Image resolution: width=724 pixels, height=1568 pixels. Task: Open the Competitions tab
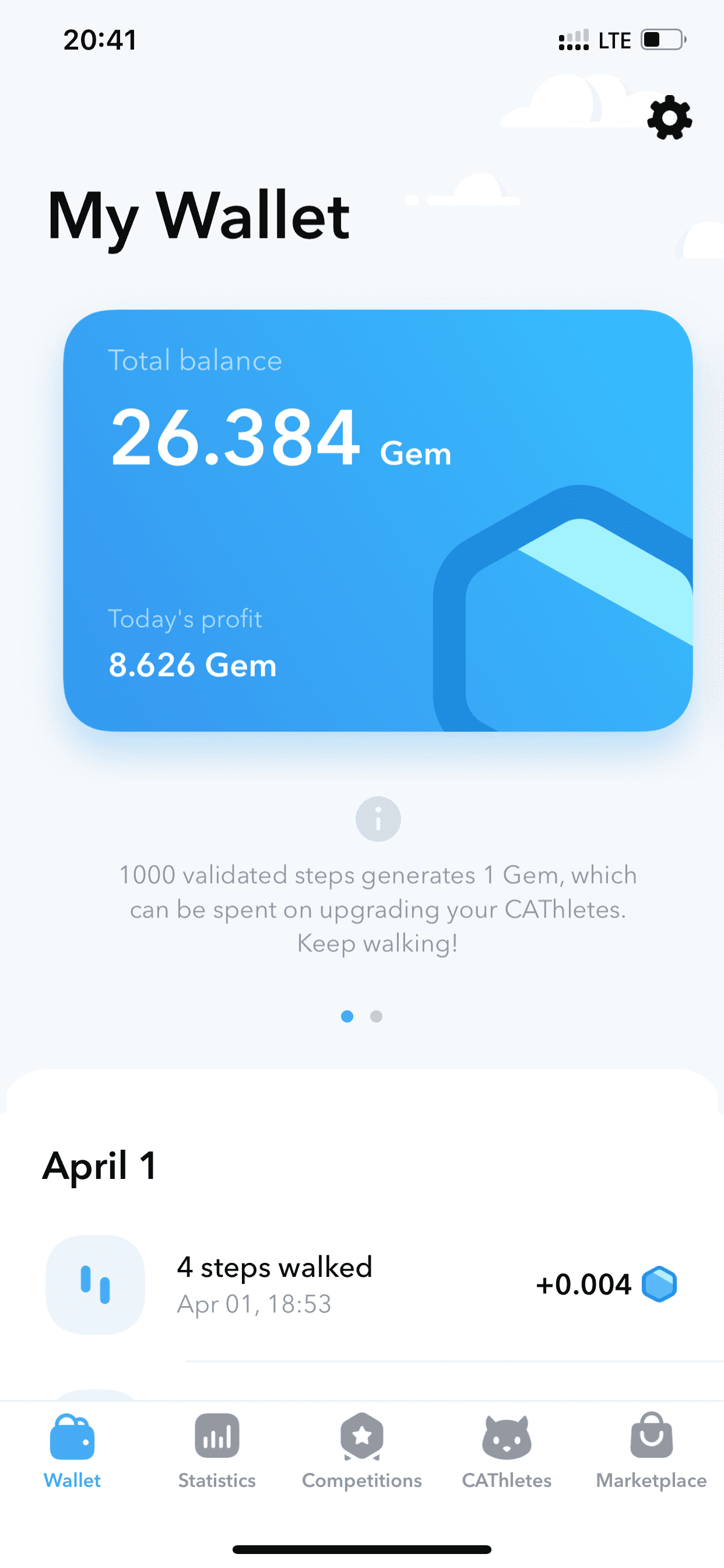click(362, 1450)
